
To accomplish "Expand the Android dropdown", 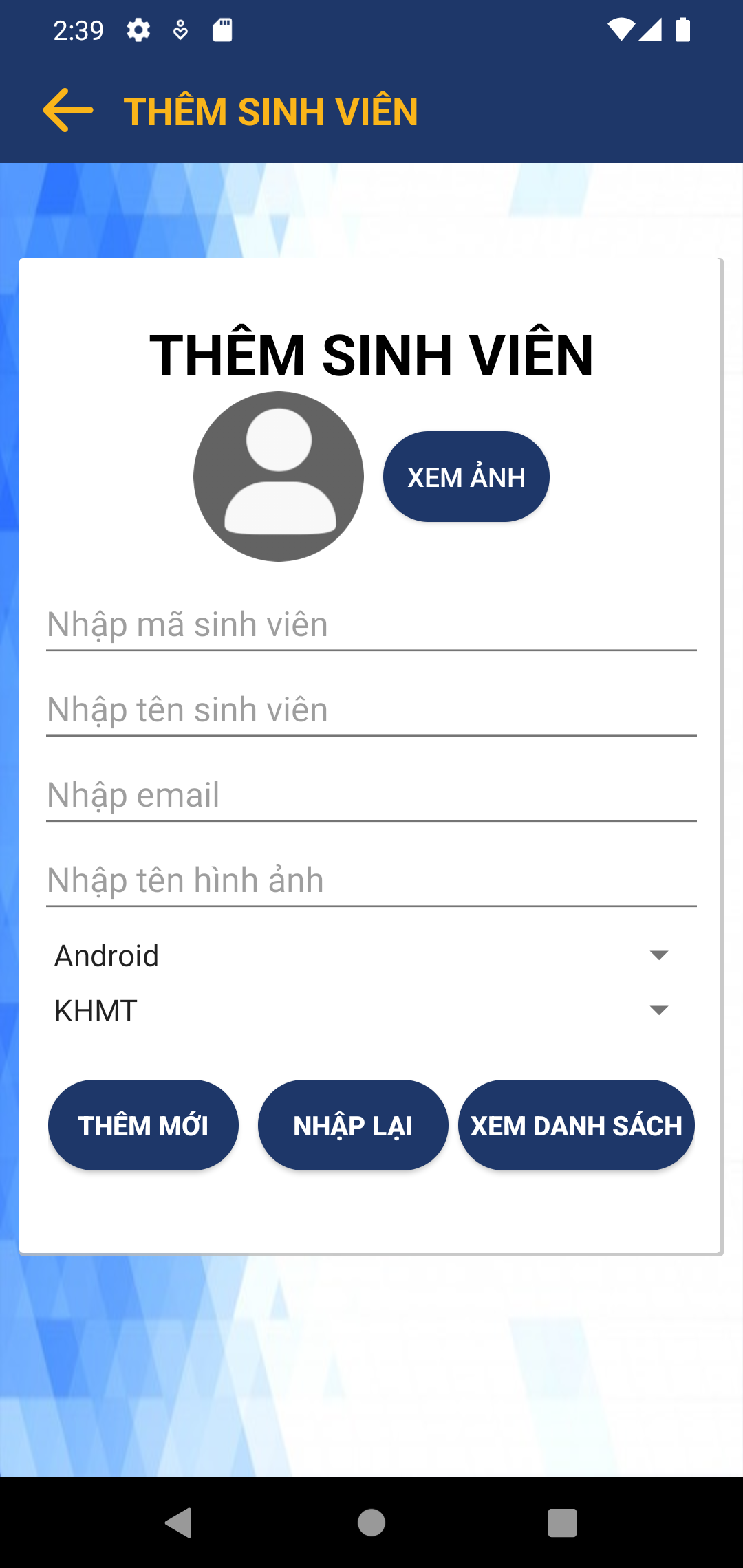I will pos(363,956).
